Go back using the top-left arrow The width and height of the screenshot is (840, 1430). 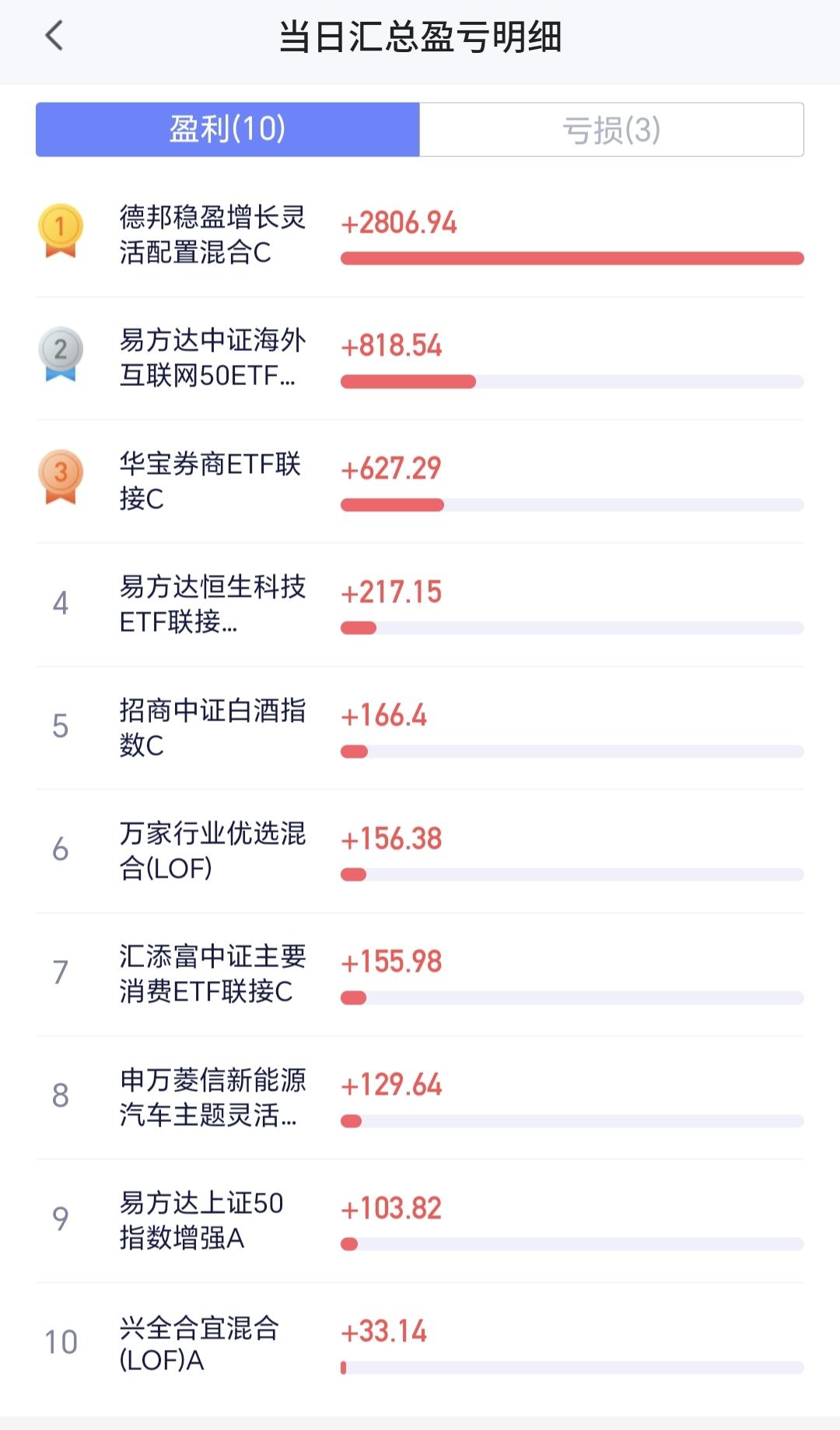coord(54,36)
